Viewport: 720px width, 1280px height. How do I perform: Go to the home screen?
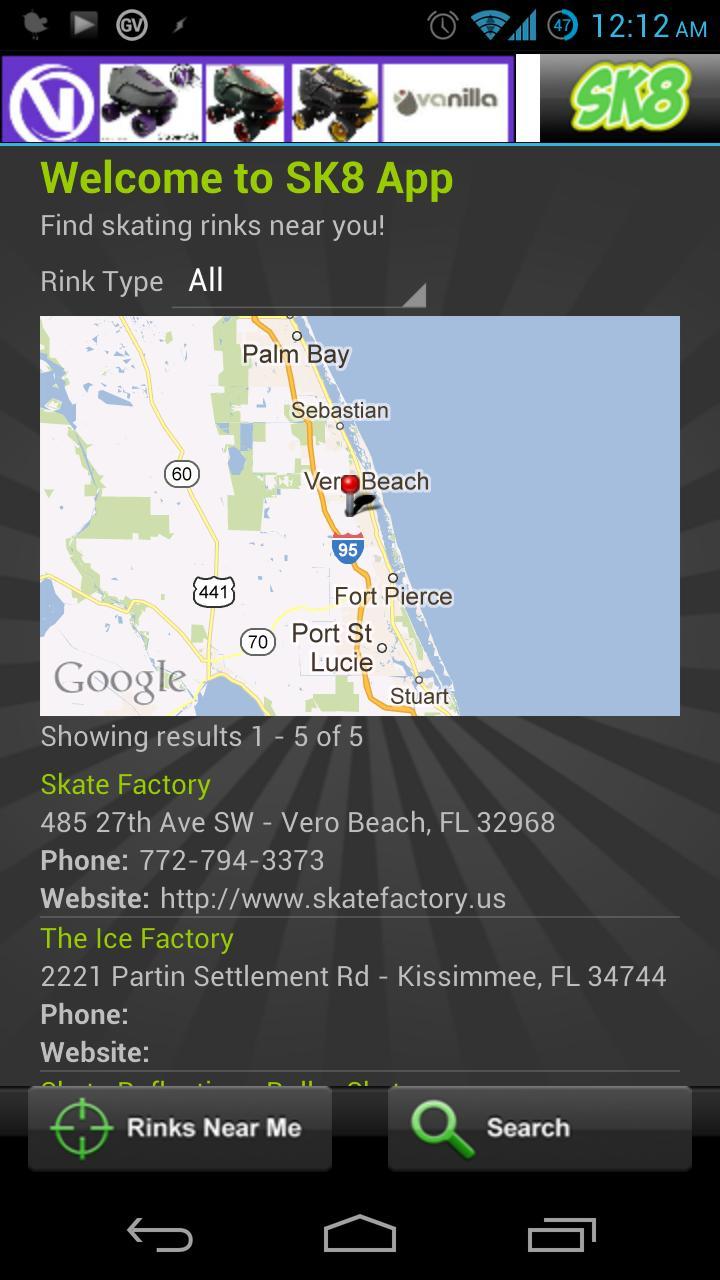[360, 1236]
